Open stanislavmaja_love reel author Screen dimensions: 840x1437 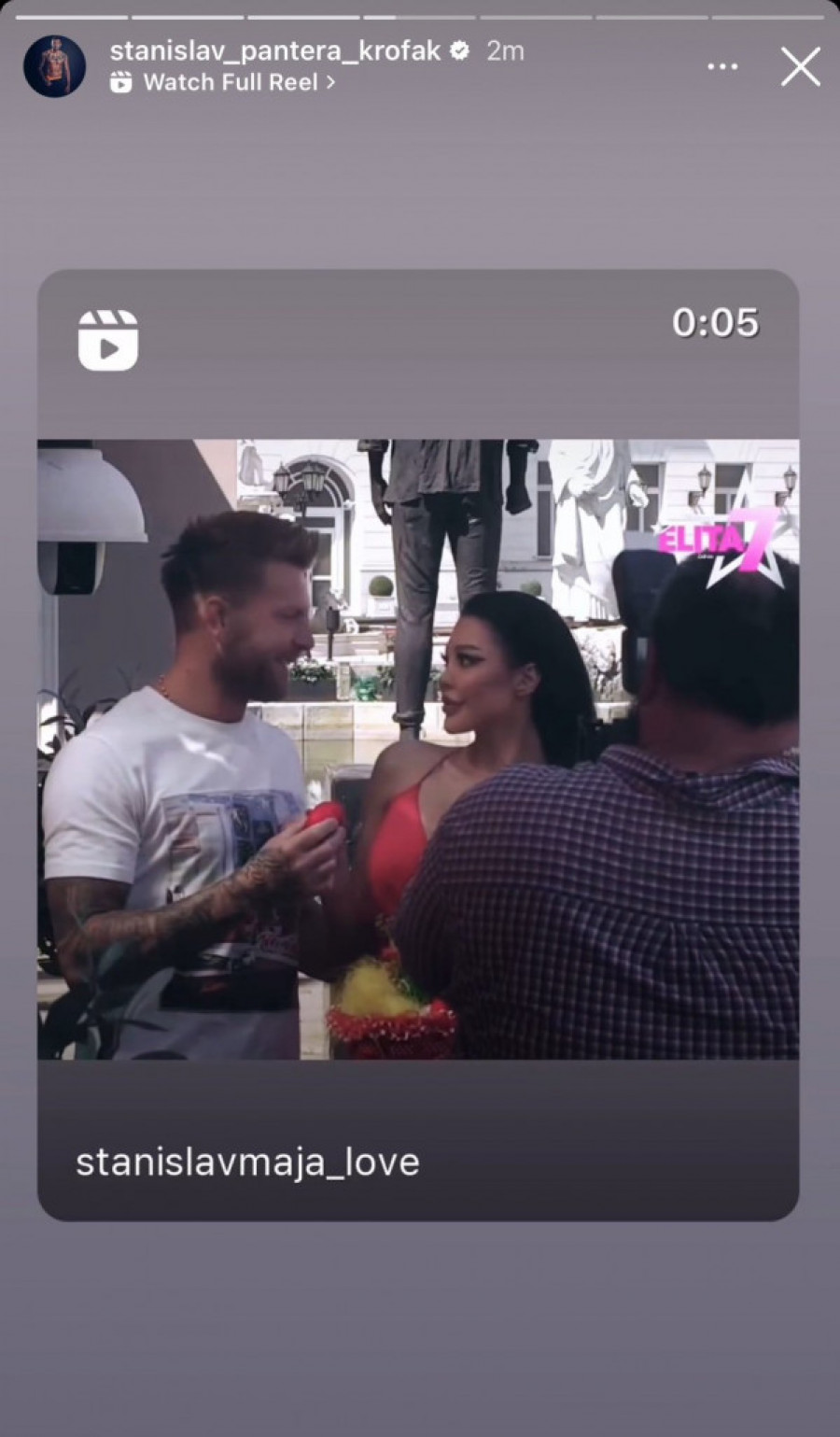click(x=247, y=1162)
